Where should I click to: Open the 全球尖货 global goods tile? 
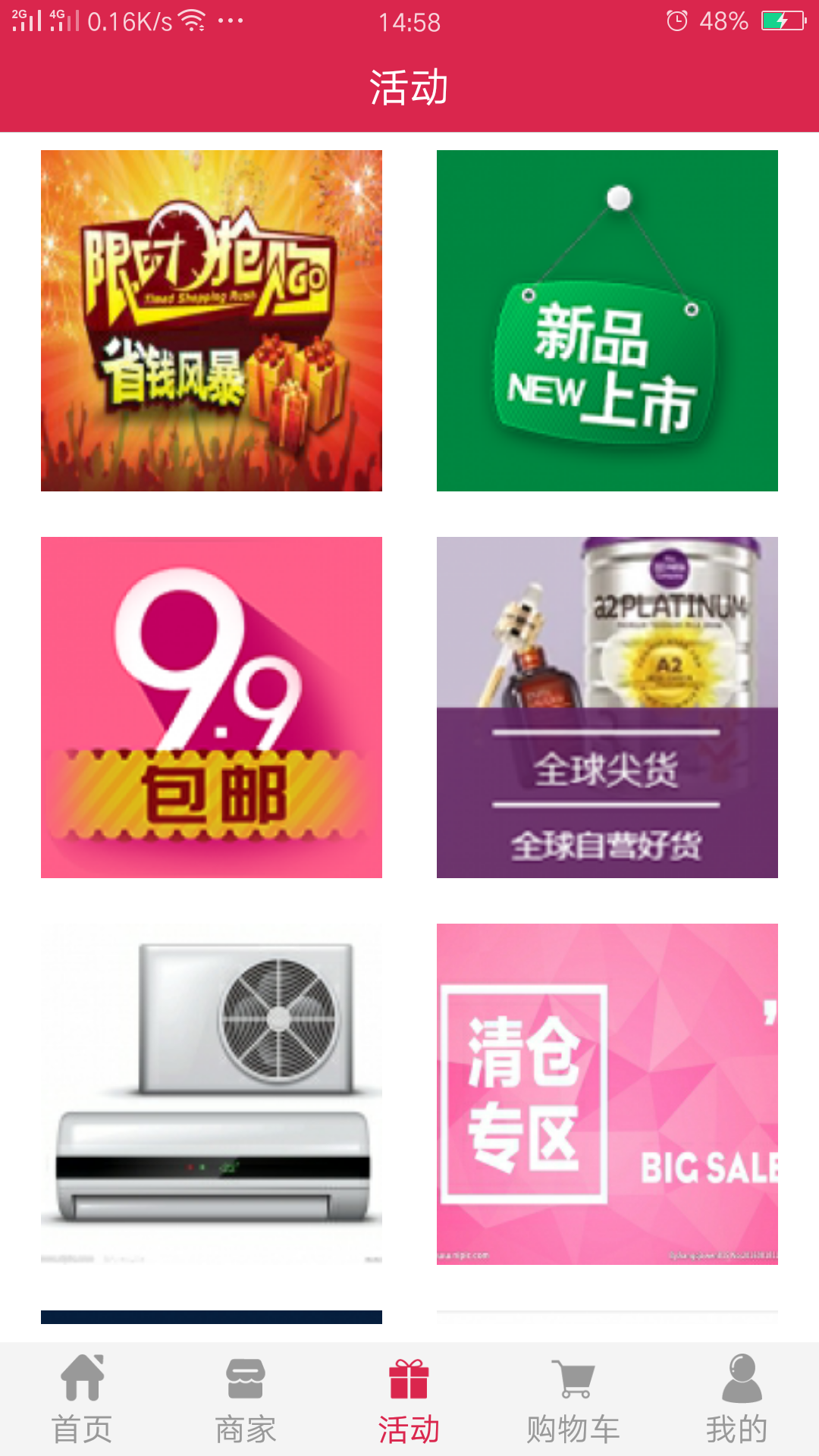607,708
